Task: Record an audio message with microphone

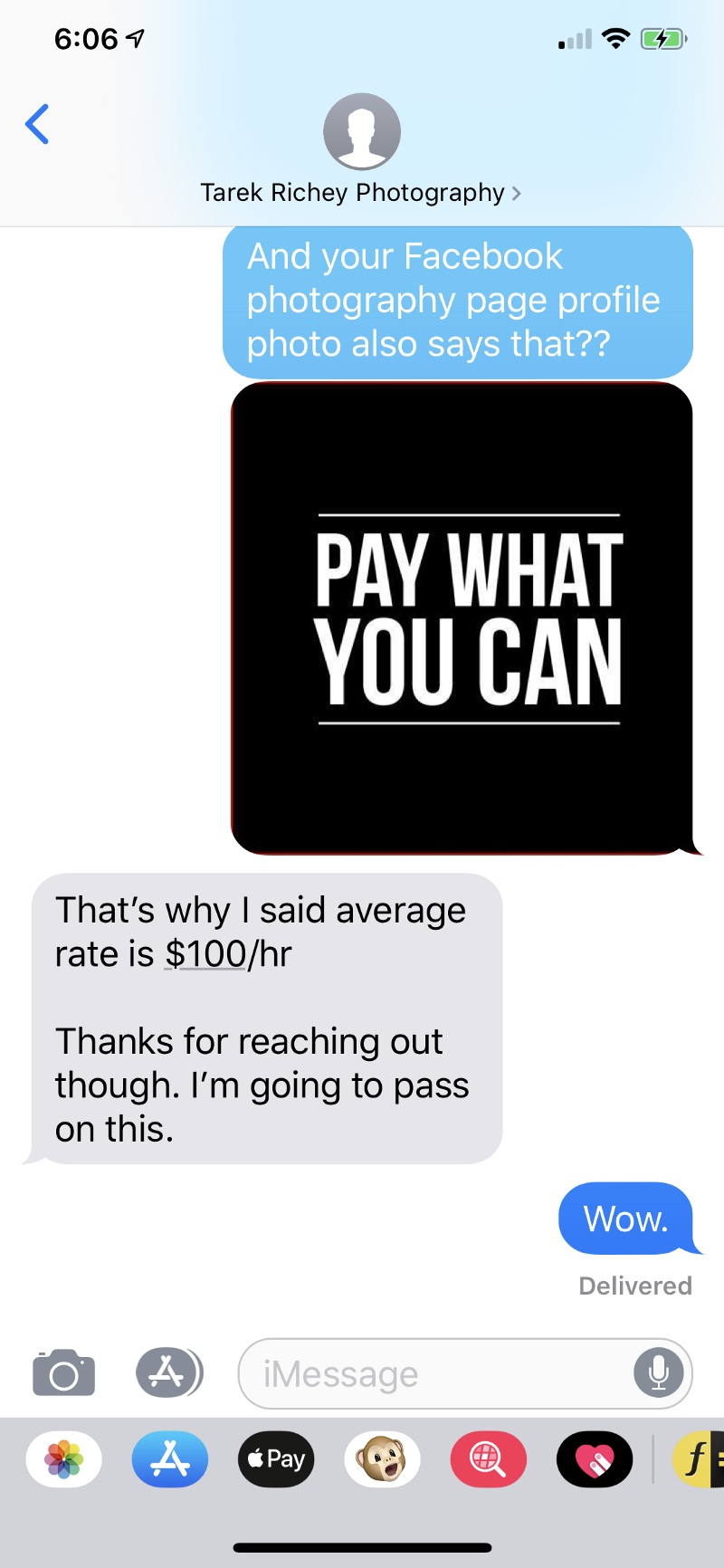Action: 659,1373
